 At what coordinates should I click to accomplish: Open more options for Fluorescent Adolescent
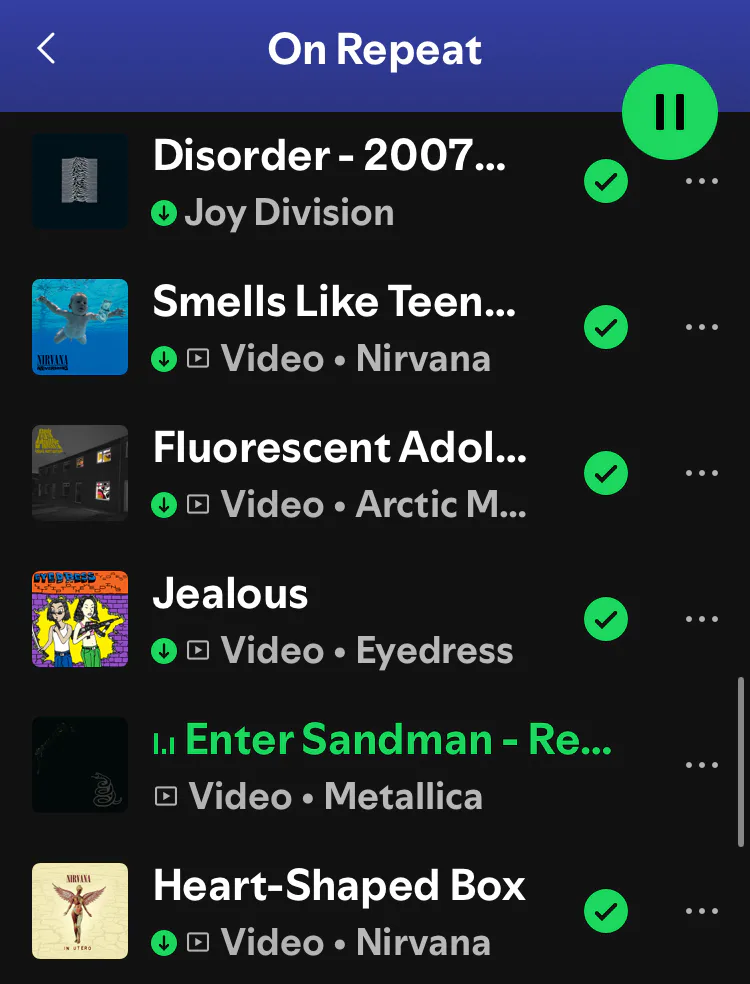click(702, 473)
